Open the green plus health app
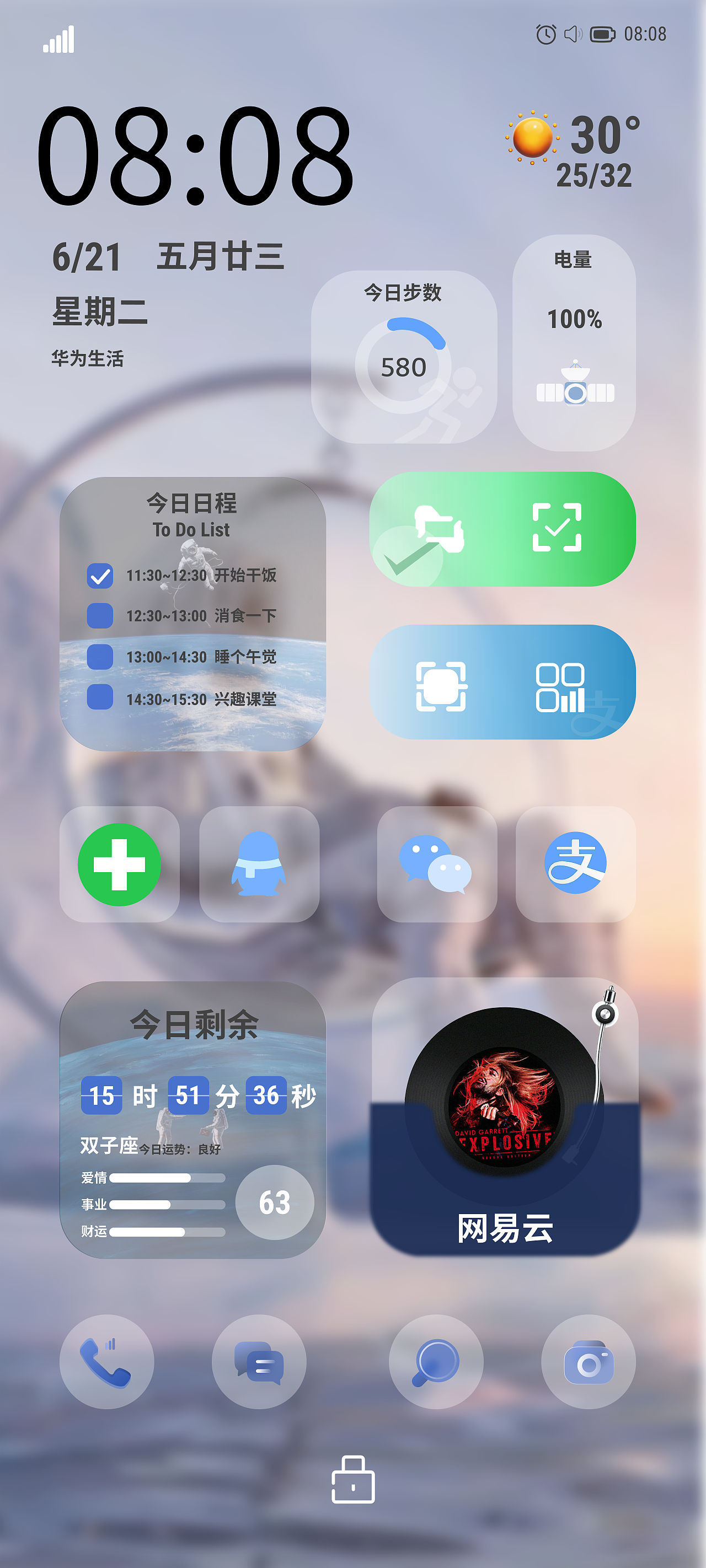 119,864
